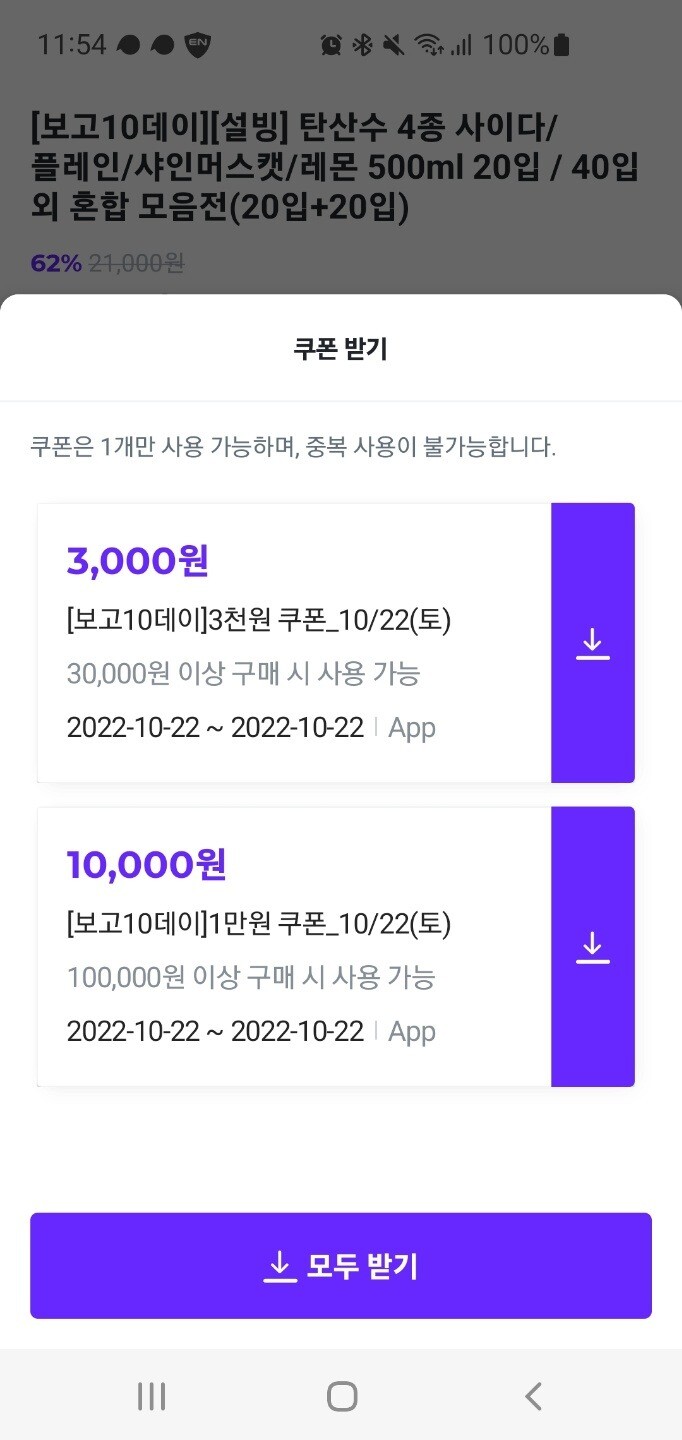Viewport: 682px width, 1440px height.
Task: Open recent apps from the navigation bar
Action: click(151, 1396)
